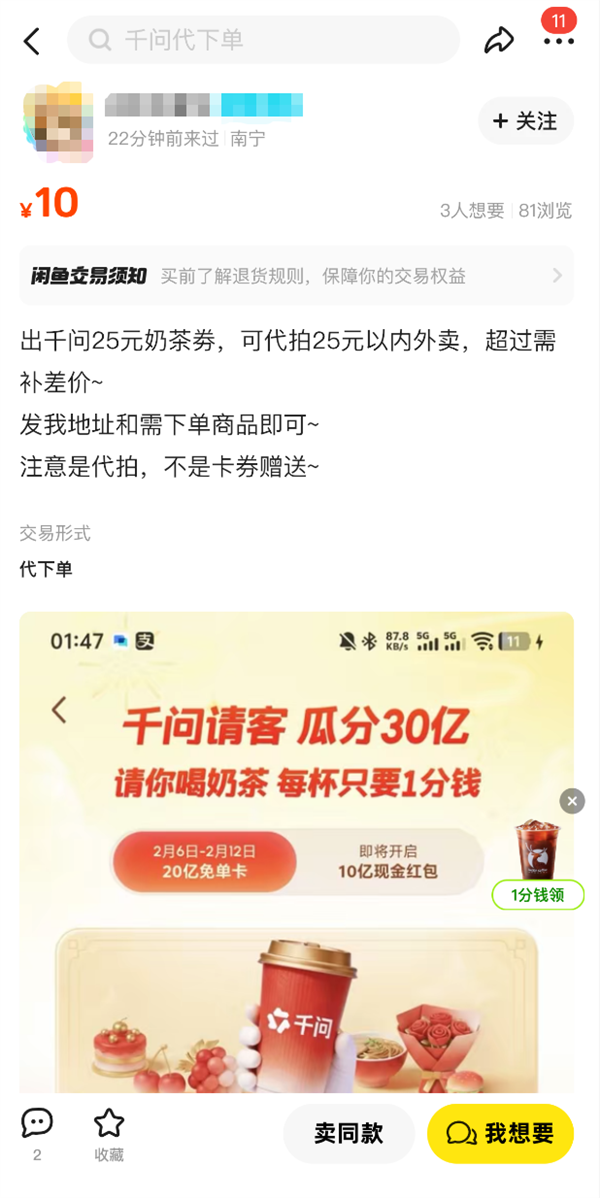Add this item to 收藏 favorites
The width and height of the screenshot is (600, 1198).
coord(109,1132)
